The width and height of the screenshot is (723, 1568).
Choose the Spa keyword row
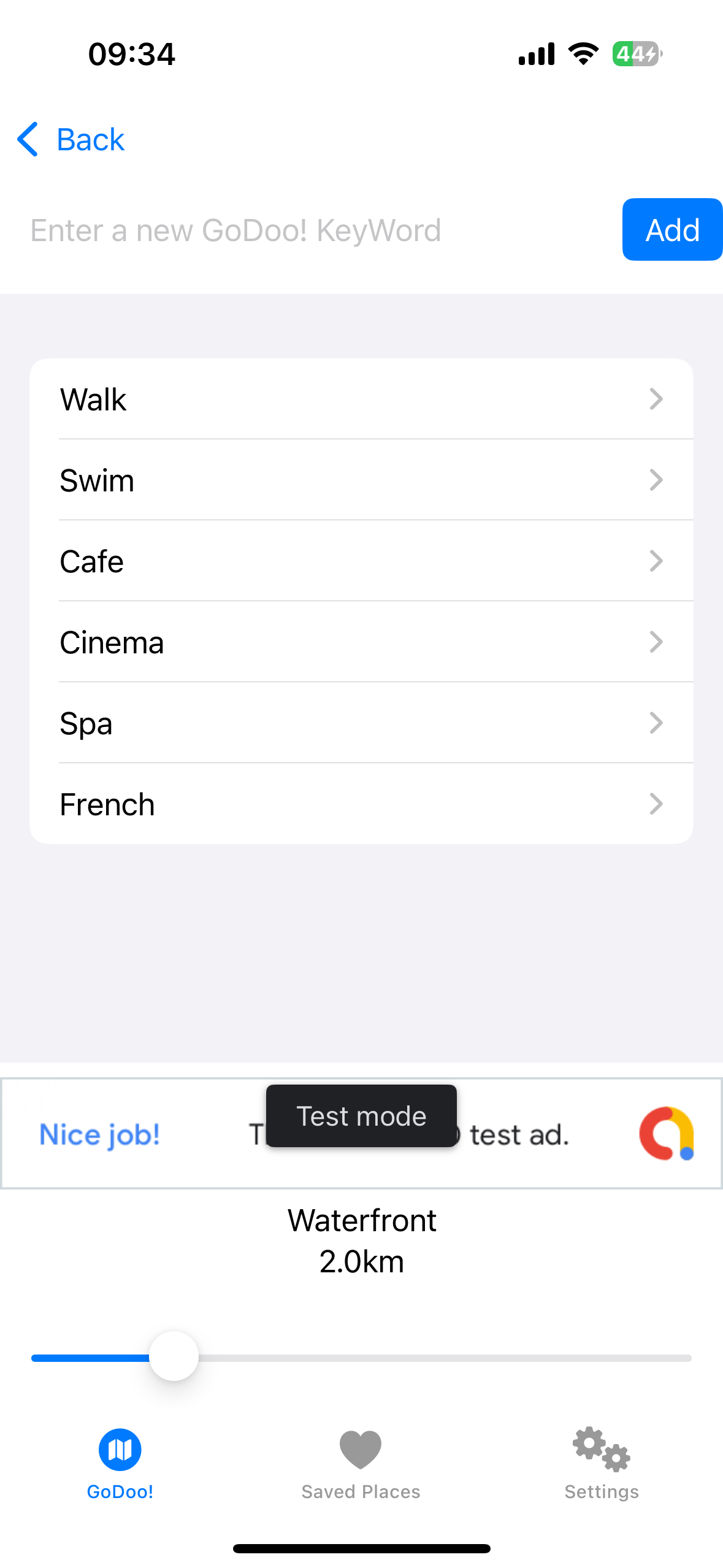(x=361, y=723)
